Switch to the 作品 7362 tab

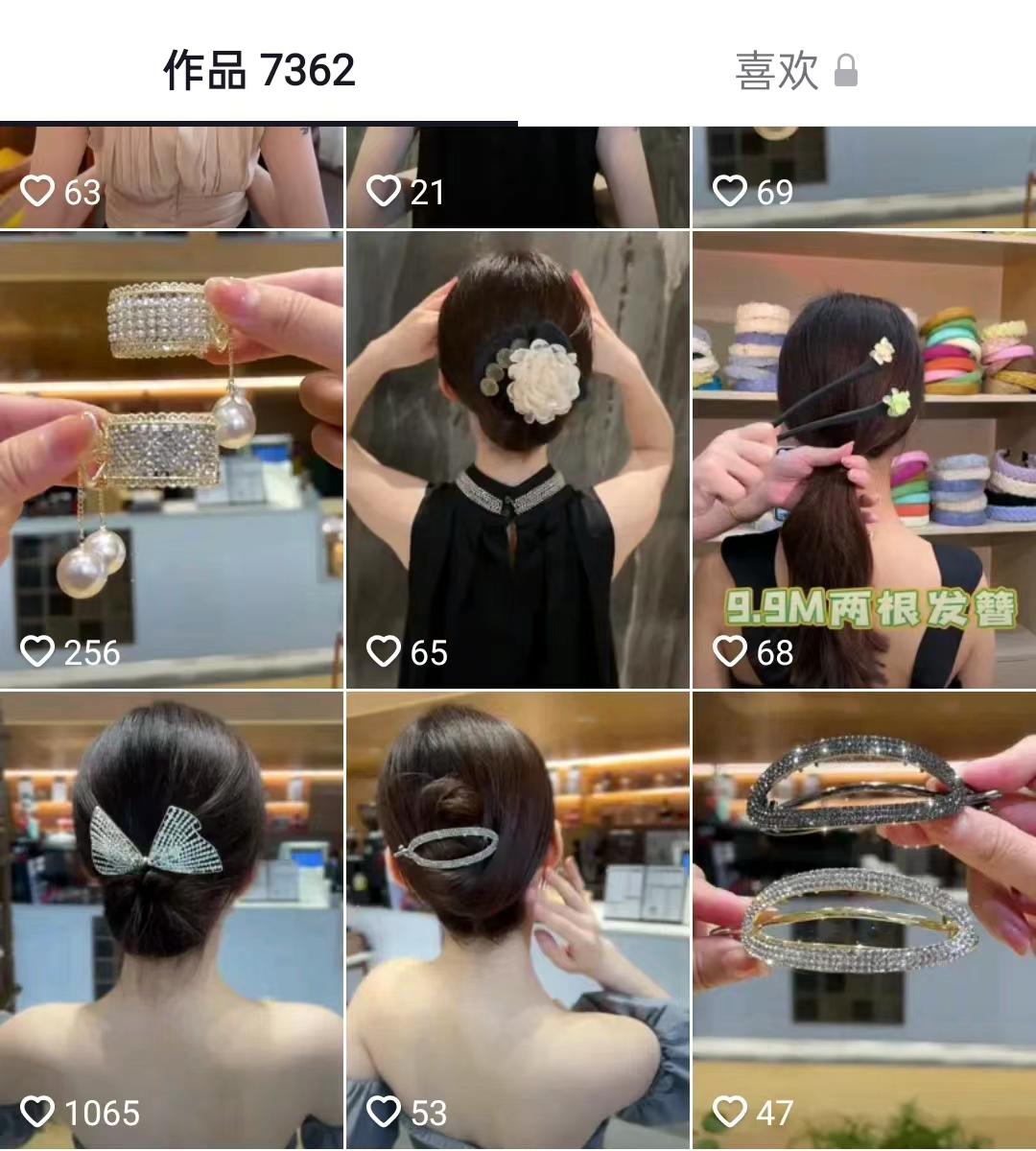[x=259, y=71]
